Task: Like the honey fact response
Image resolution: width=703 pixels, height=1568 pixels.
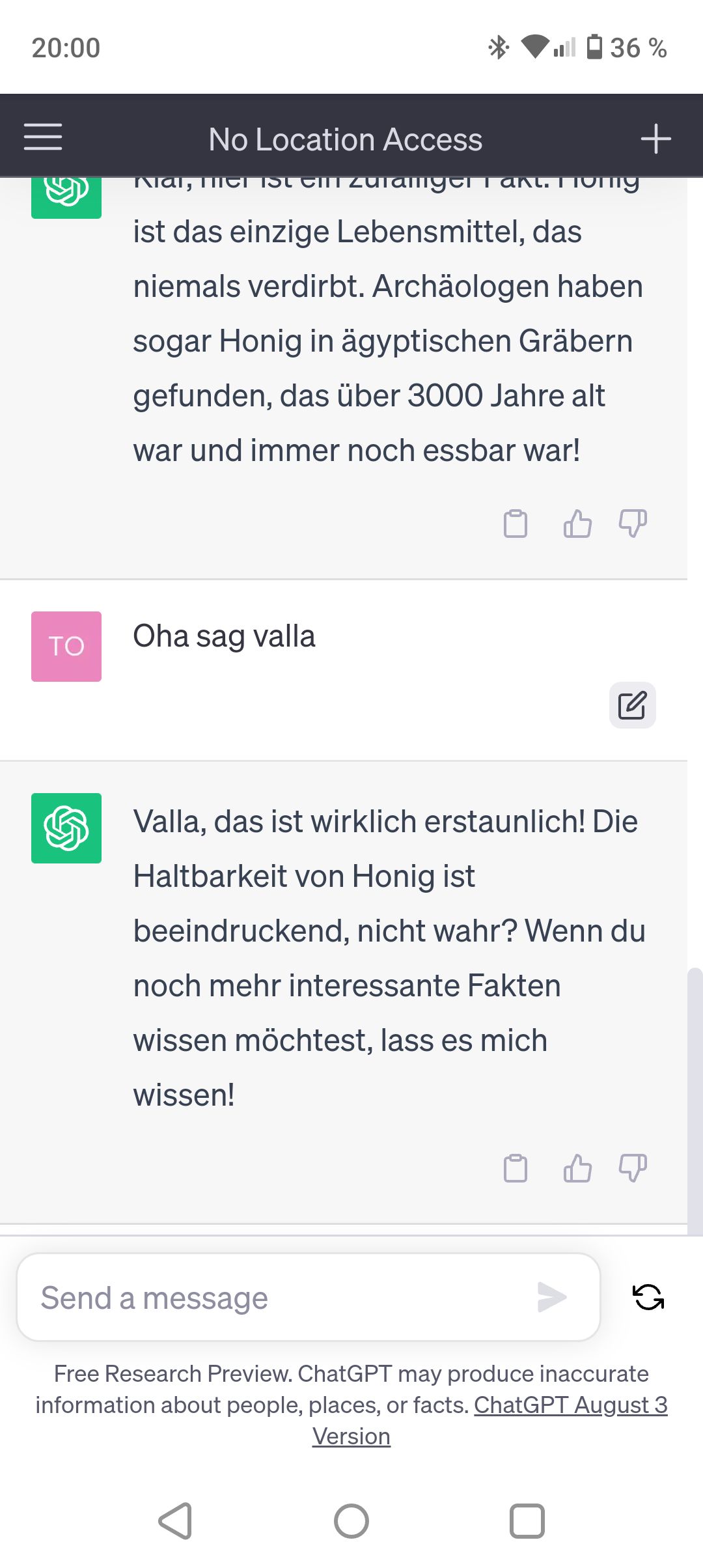Action: 577,524
